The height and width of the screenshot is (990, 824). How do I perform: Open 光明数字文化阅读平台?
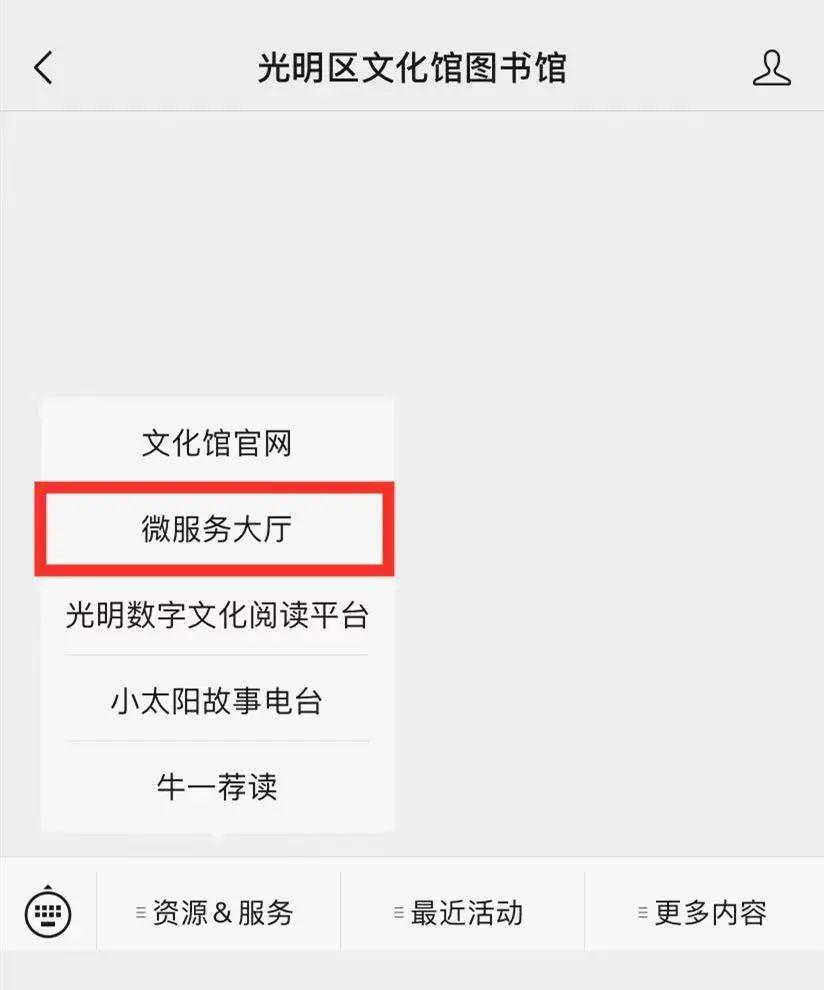[217, 614]
